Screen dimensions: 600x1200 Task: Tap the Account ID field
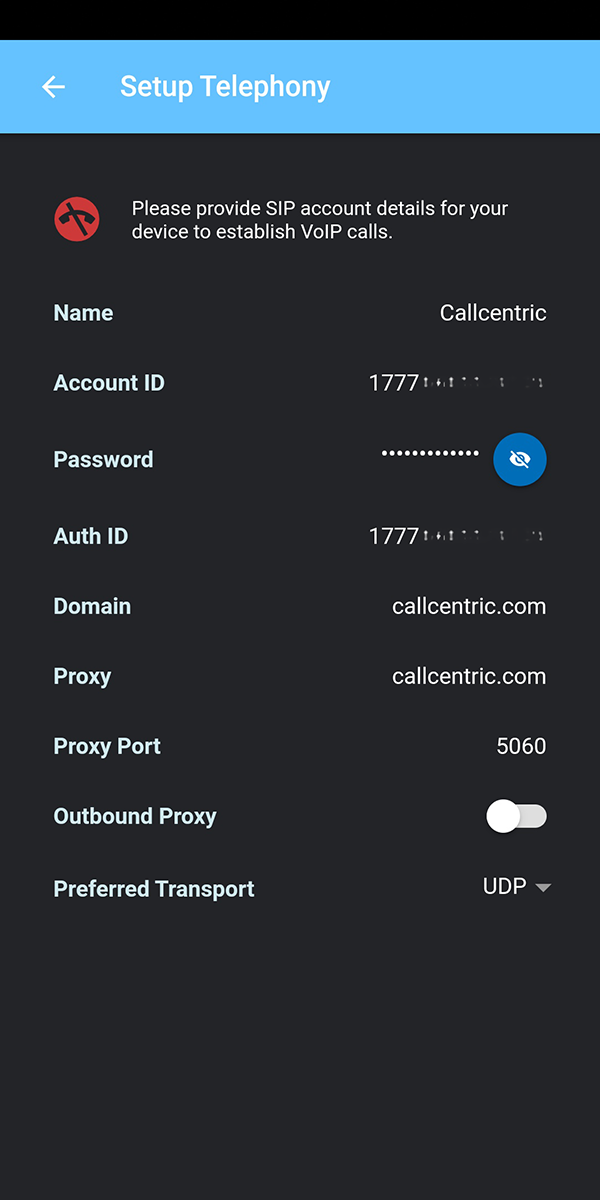[x=457, y=383]
